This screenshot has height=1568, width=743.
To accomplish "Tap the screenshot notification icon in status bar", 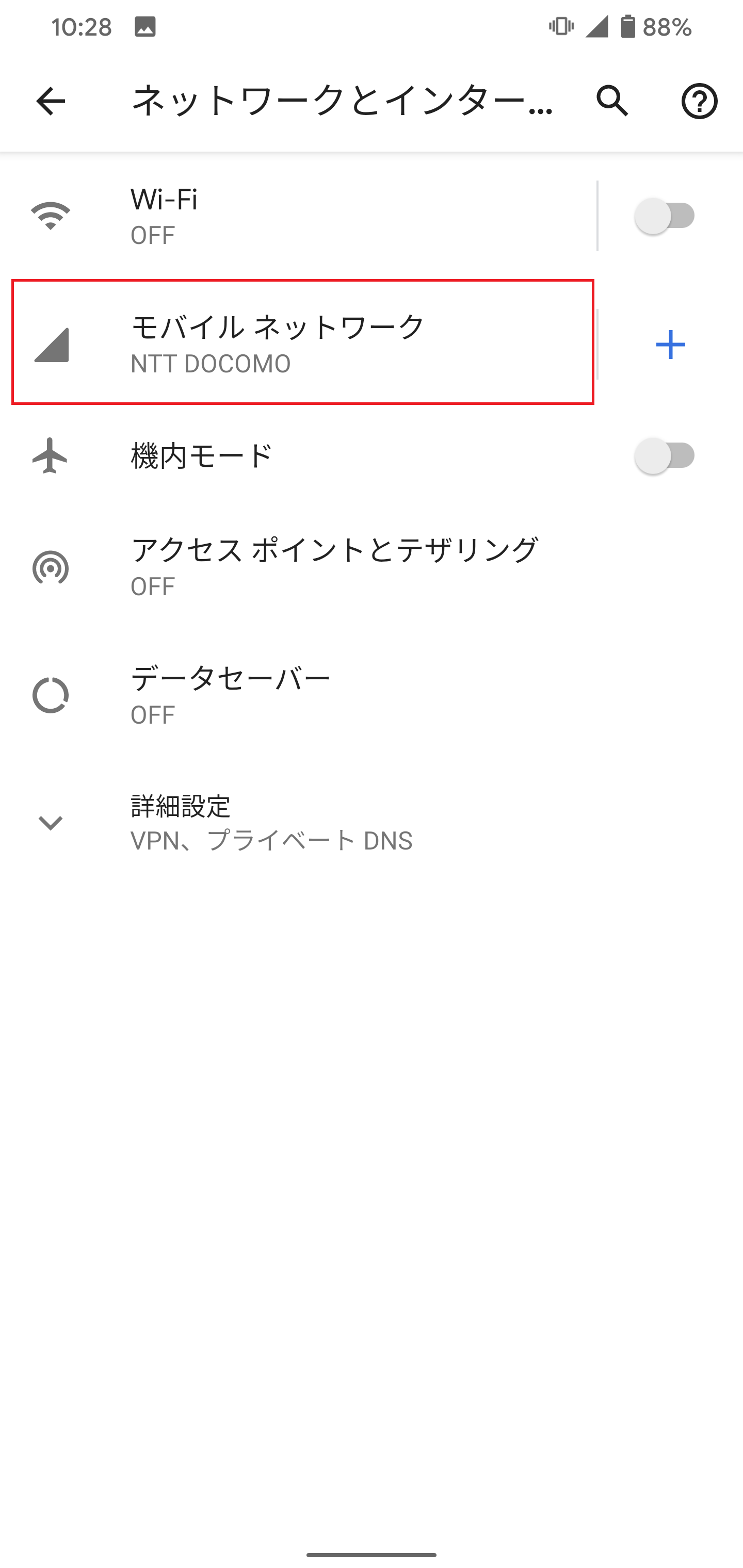I will click(x=145, y=27).
